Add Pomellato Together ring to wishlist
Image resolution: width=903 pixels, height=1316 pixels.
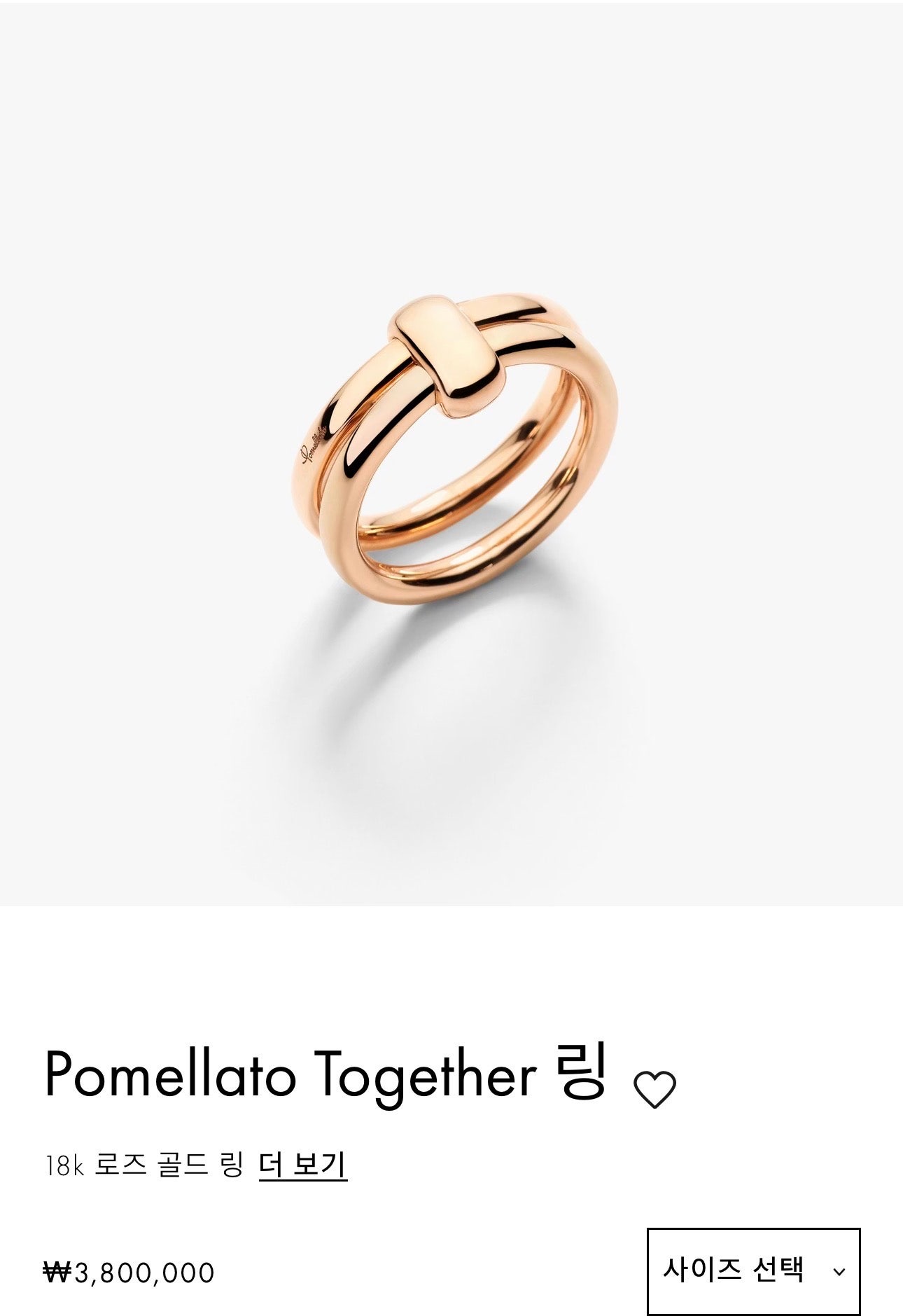pyautogui.click(x=654, y=1090)
